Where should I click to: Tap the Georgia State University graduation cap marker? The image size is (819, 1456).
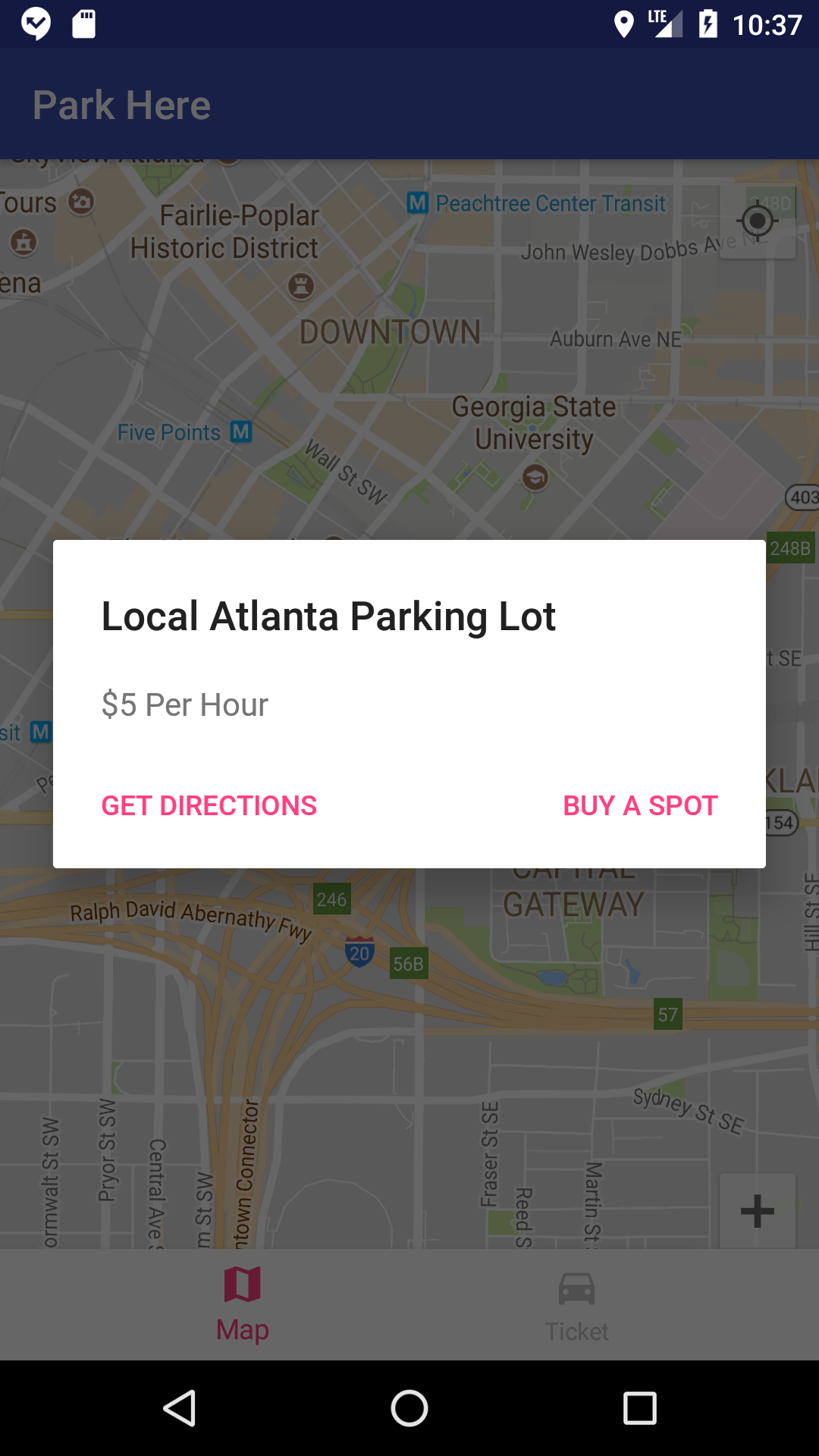click(x=535, y=476)
